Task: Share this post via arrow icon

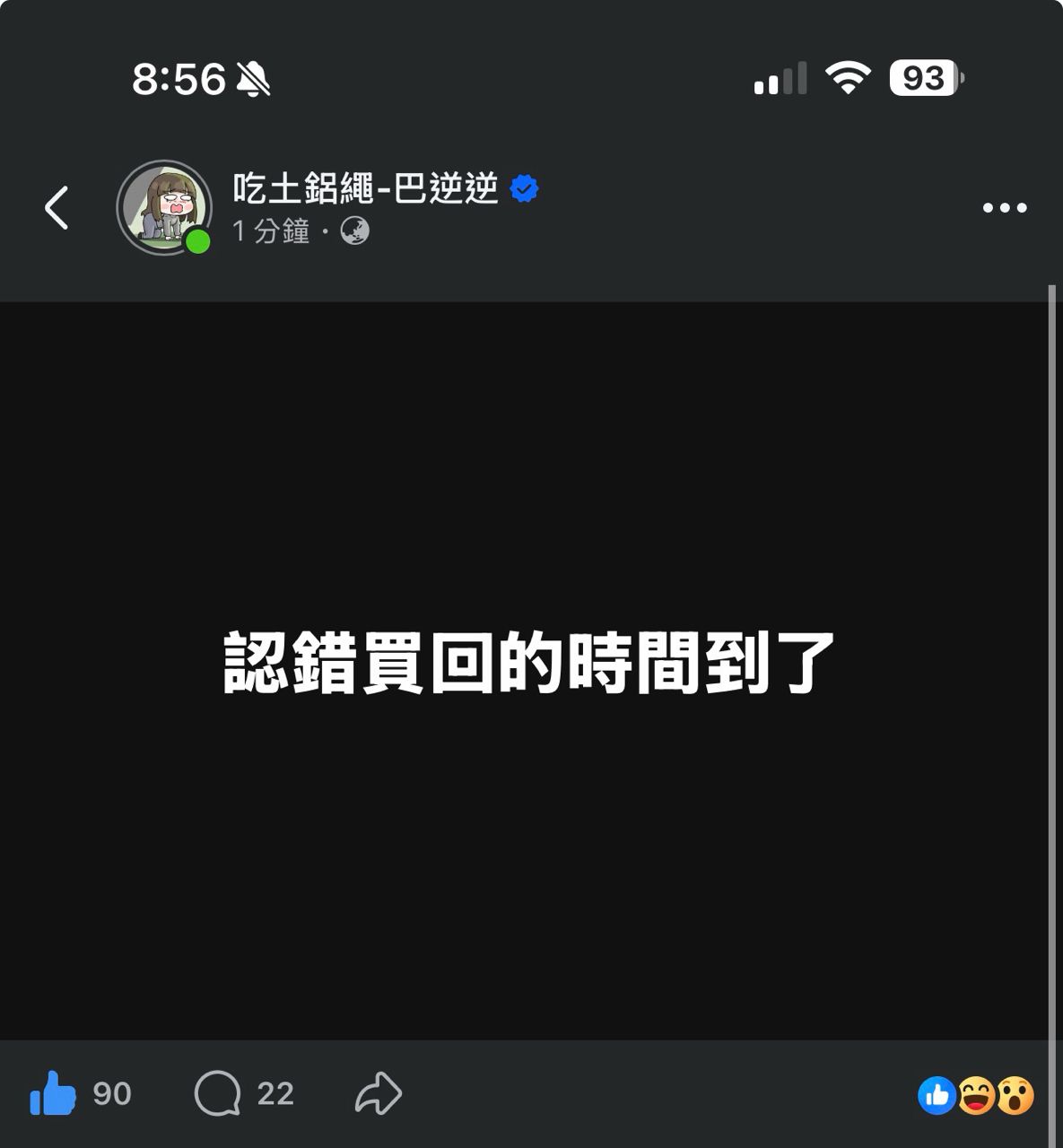Action: point(378,1093)
